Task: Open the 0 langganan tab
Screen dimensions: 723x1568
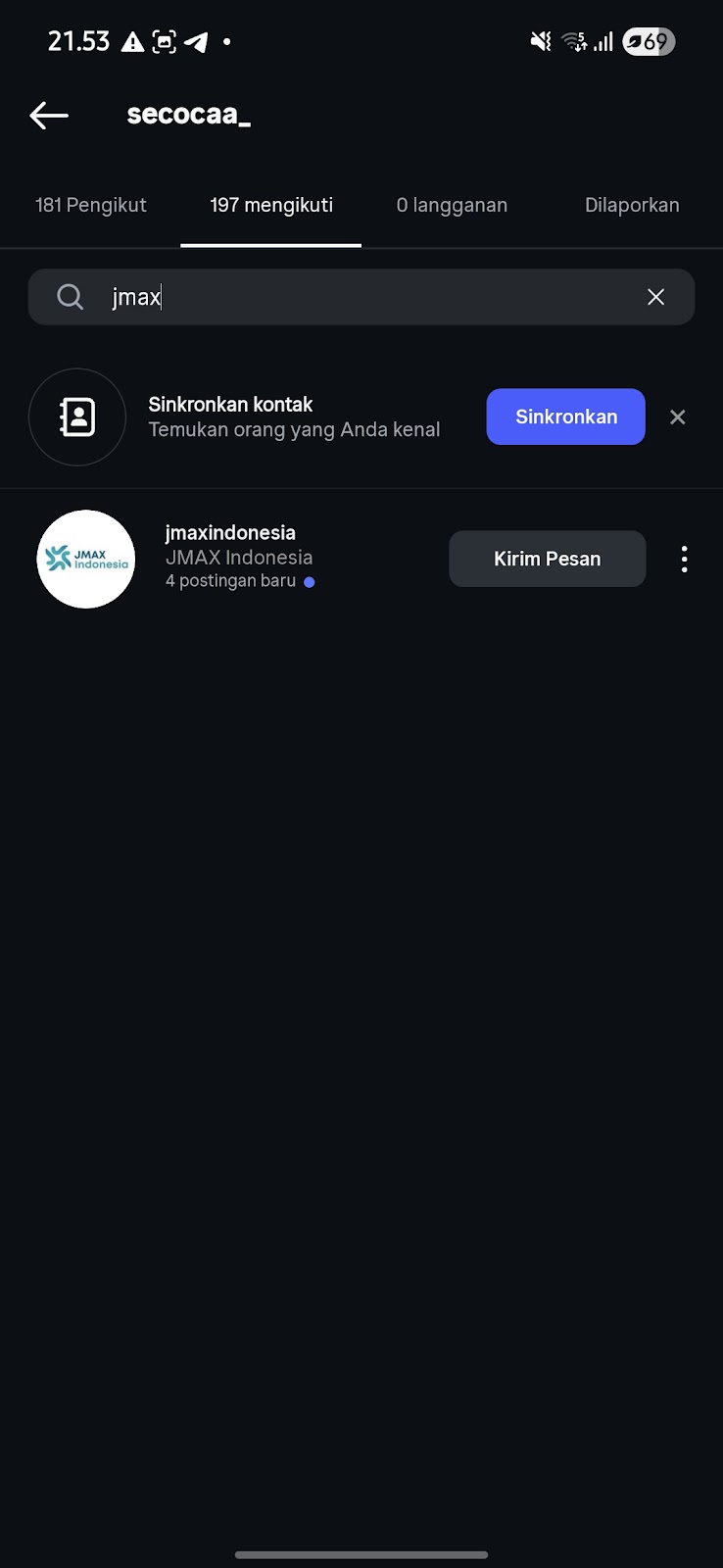Action: point(452,205)
